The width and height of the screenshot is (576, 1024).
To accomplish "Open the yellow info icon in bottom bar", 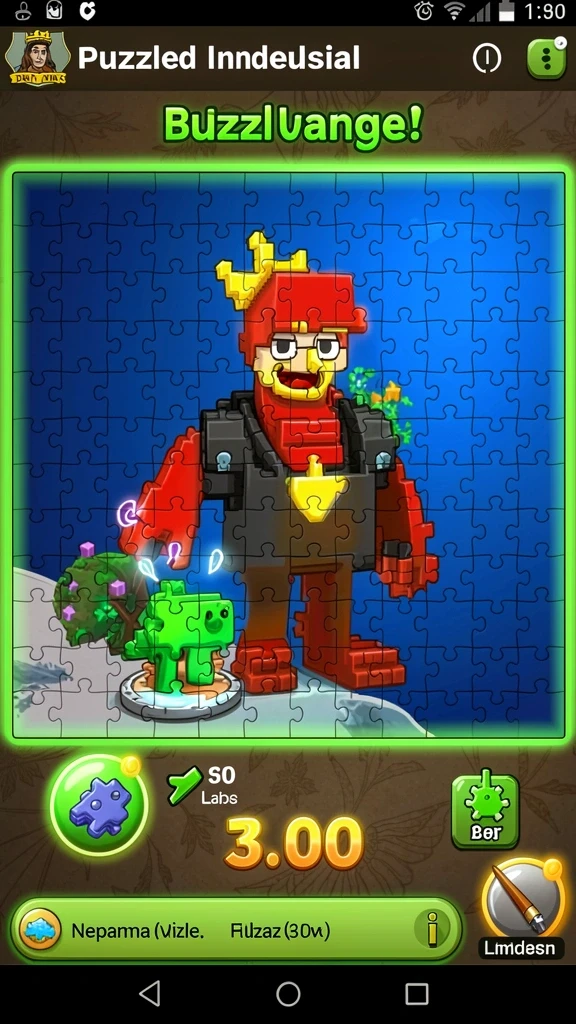I will tap(432, 929).
